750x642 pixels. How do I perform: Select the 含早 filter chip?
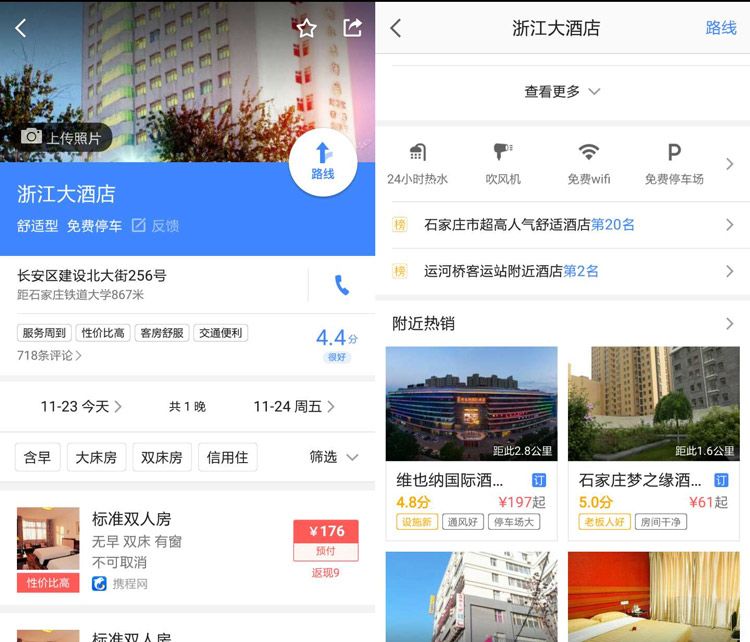pyautogui.click(x=37, y=457)
